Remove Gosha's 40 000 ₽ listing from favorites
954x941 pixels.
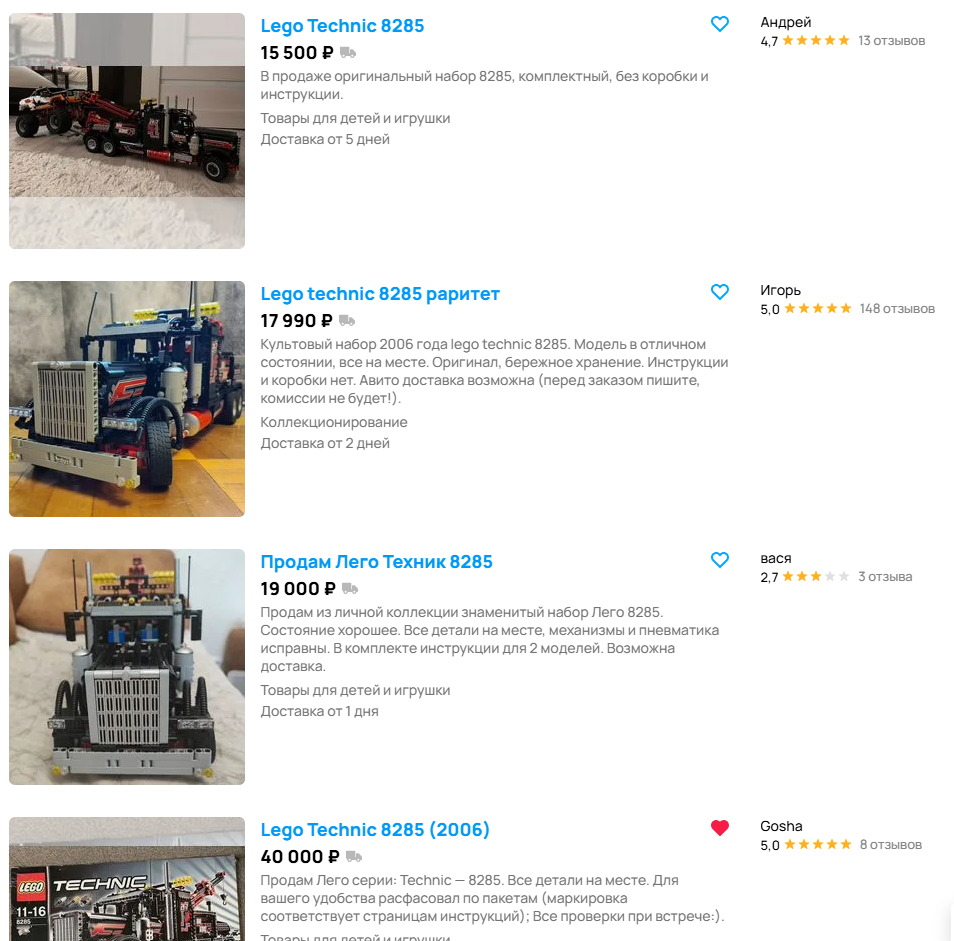coord(720,828)
